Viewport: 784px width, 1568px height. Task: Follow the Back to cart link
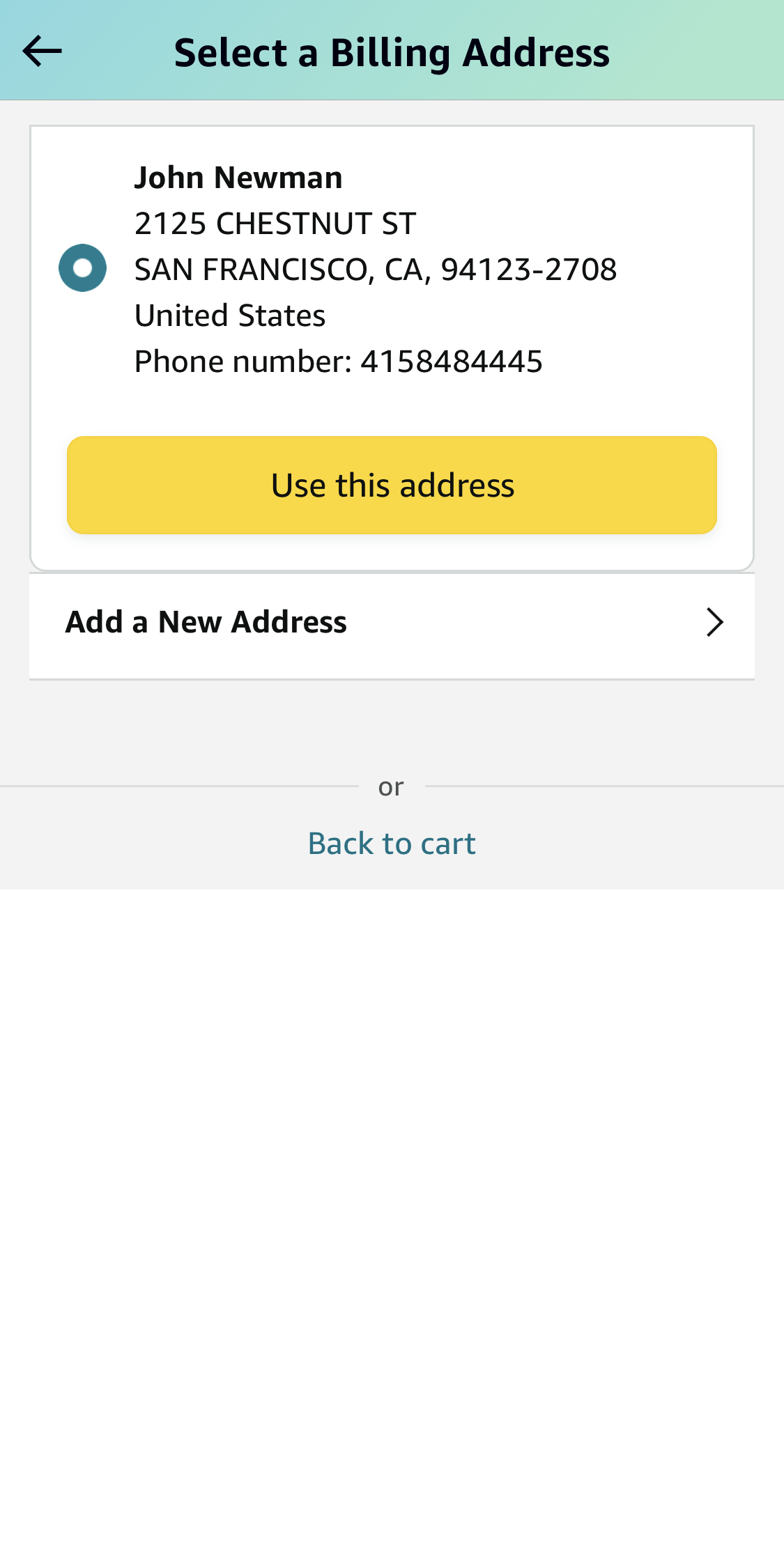click(392, 843)
